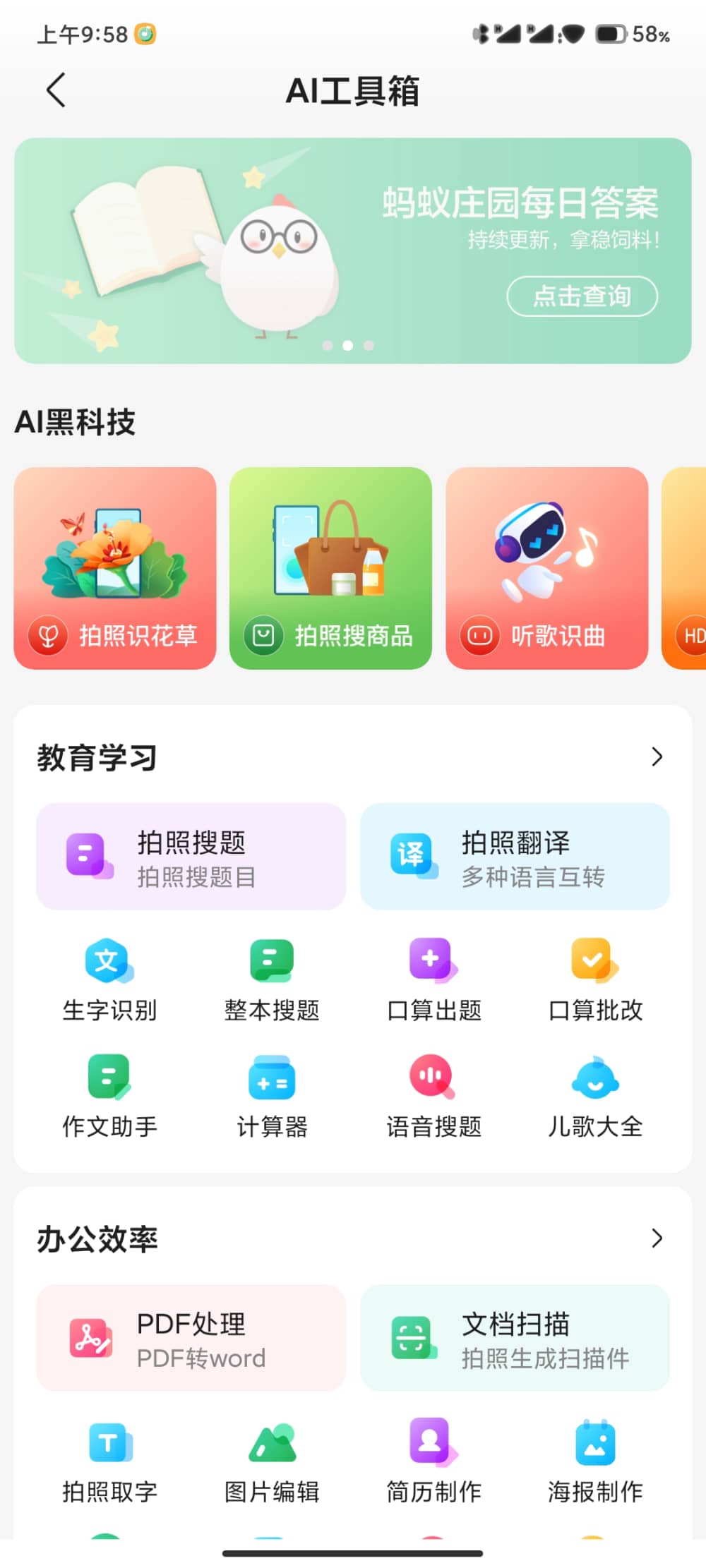
Task: Open 文档扫描 tool
Action: click(515, 1338)
